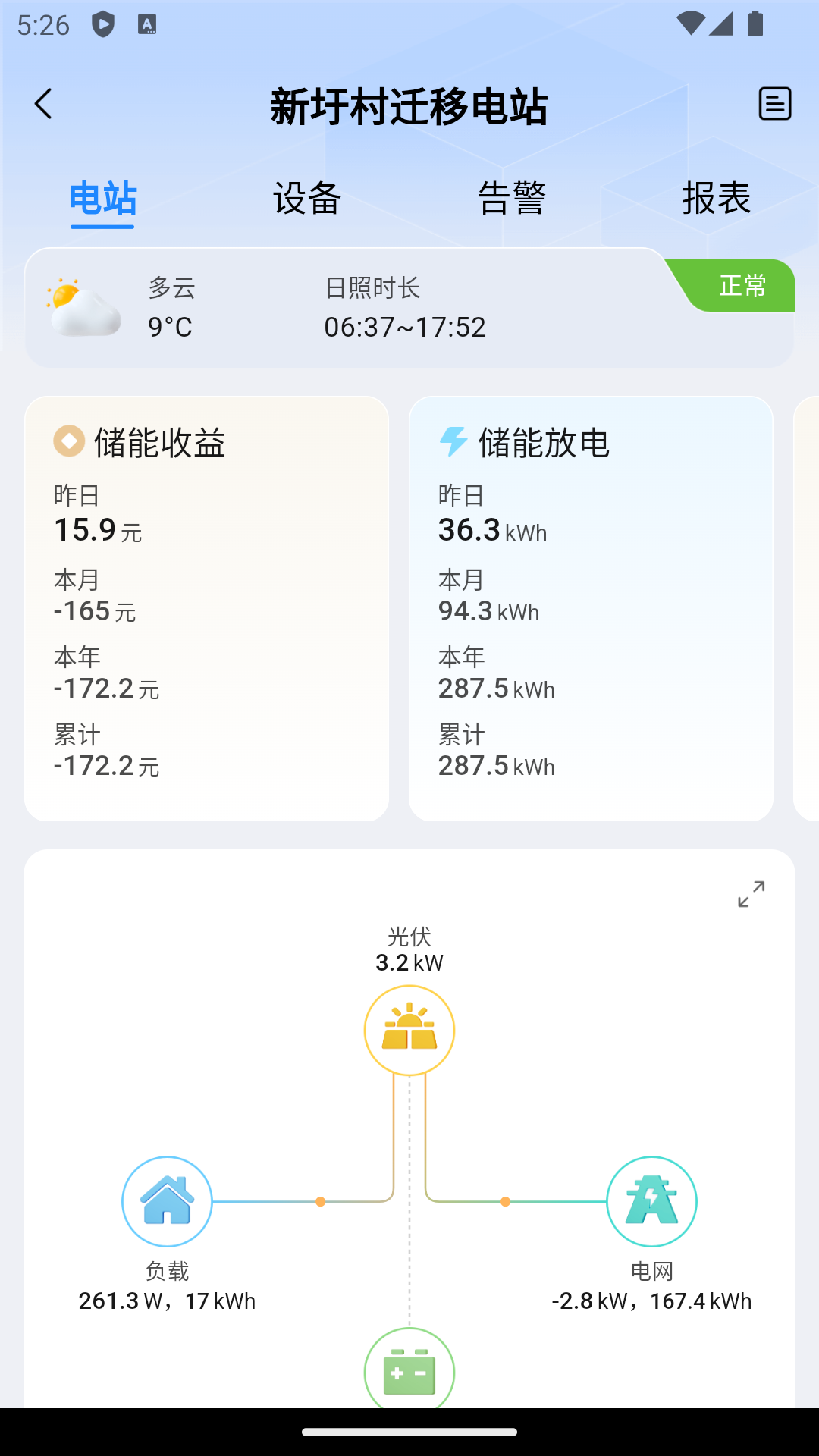Tap the green 正常 status badge

click(741, 287)
